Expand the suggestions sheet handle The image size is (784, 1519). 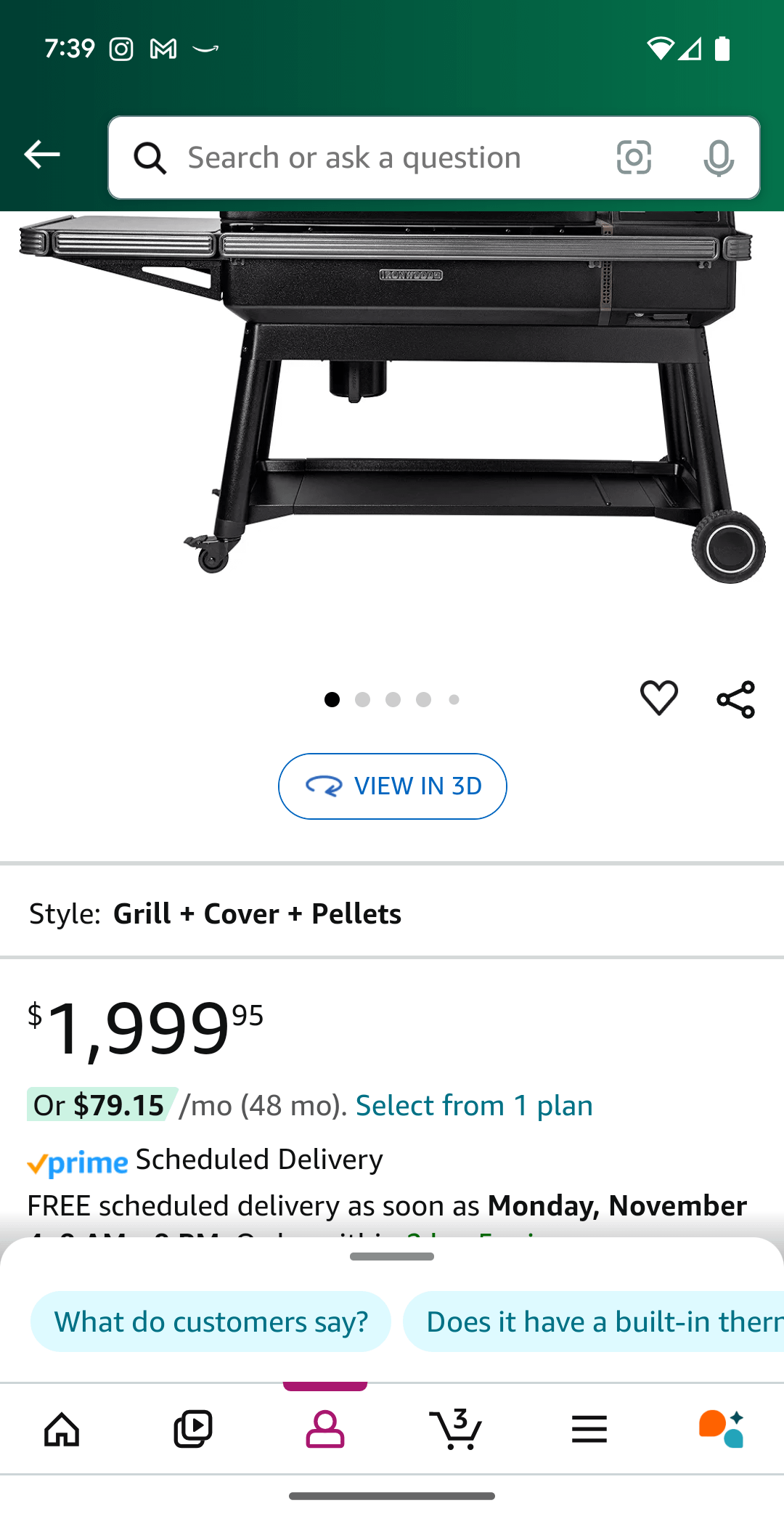point(392,1257)
